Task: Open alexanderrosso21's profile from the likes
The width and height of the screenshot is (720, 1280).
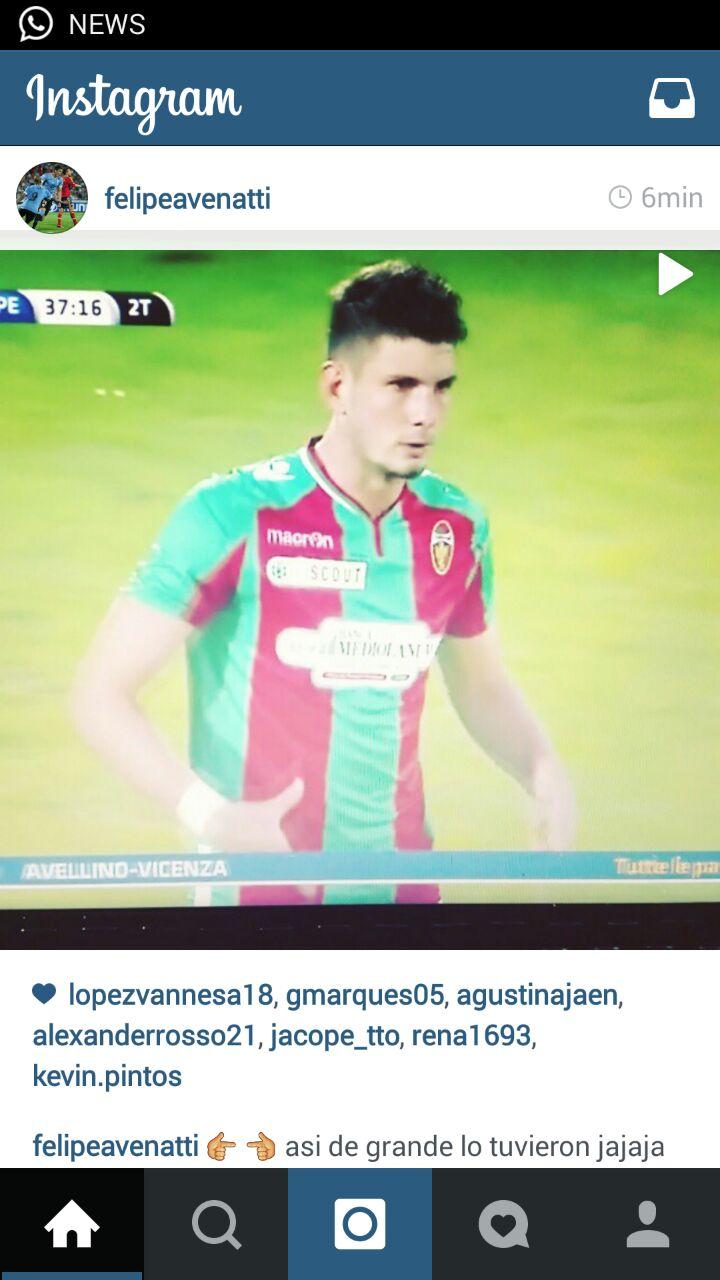Action: click(144, 1036)
